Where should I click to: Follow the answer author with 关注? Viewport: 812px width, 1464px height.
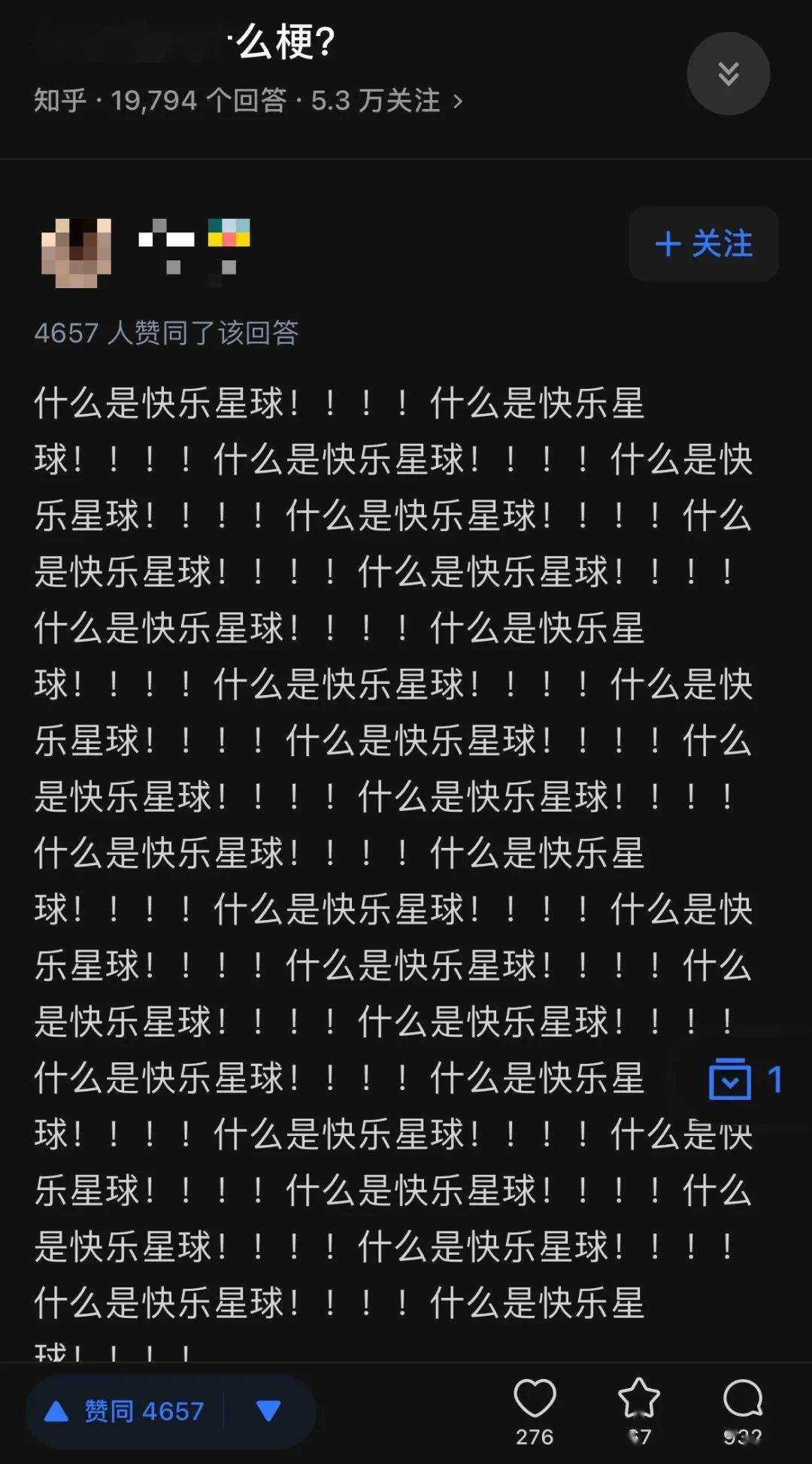pyautogui.click(x=703, y=244)
